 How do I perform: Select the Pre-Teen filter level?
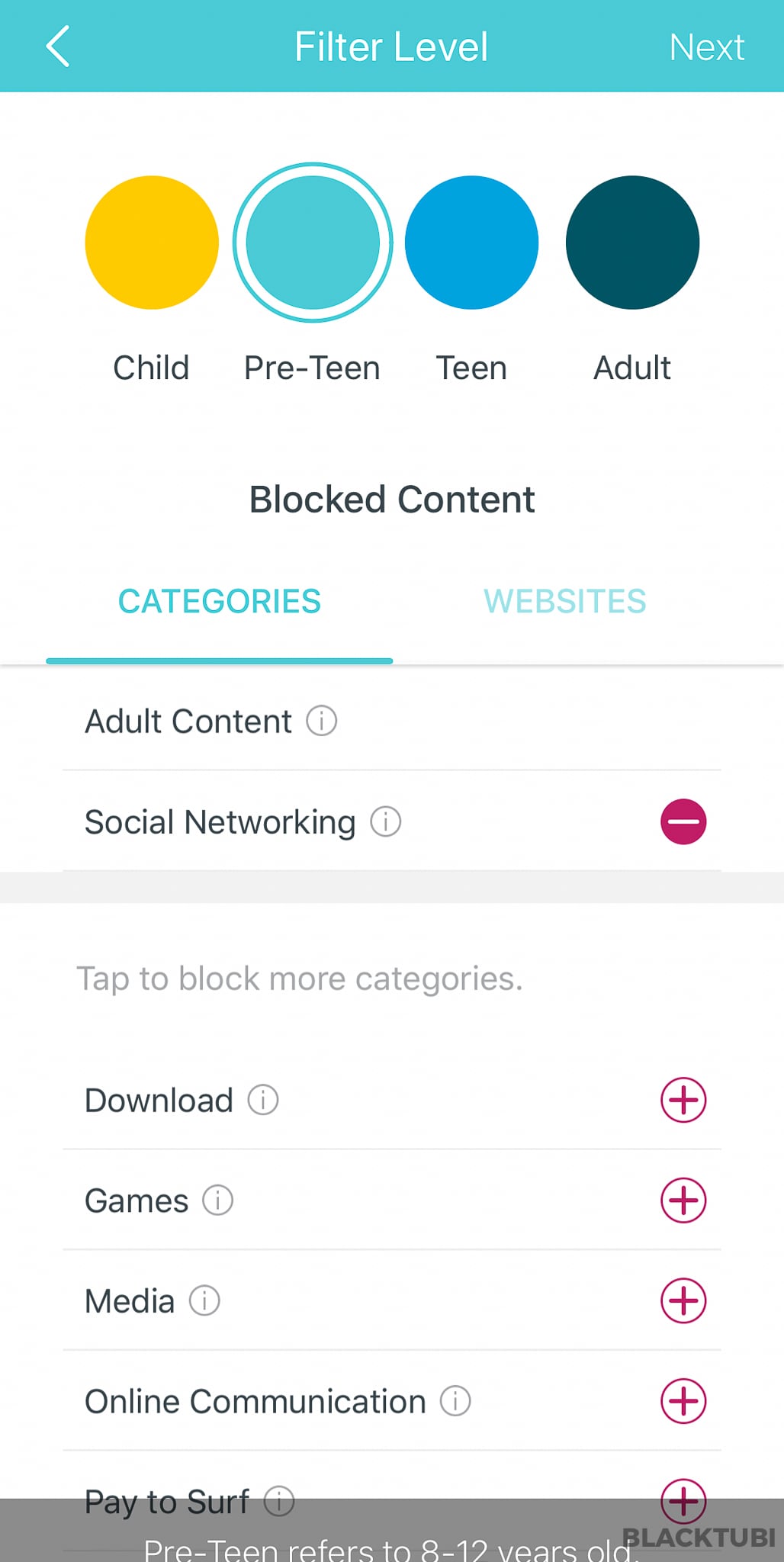(313, 243)
